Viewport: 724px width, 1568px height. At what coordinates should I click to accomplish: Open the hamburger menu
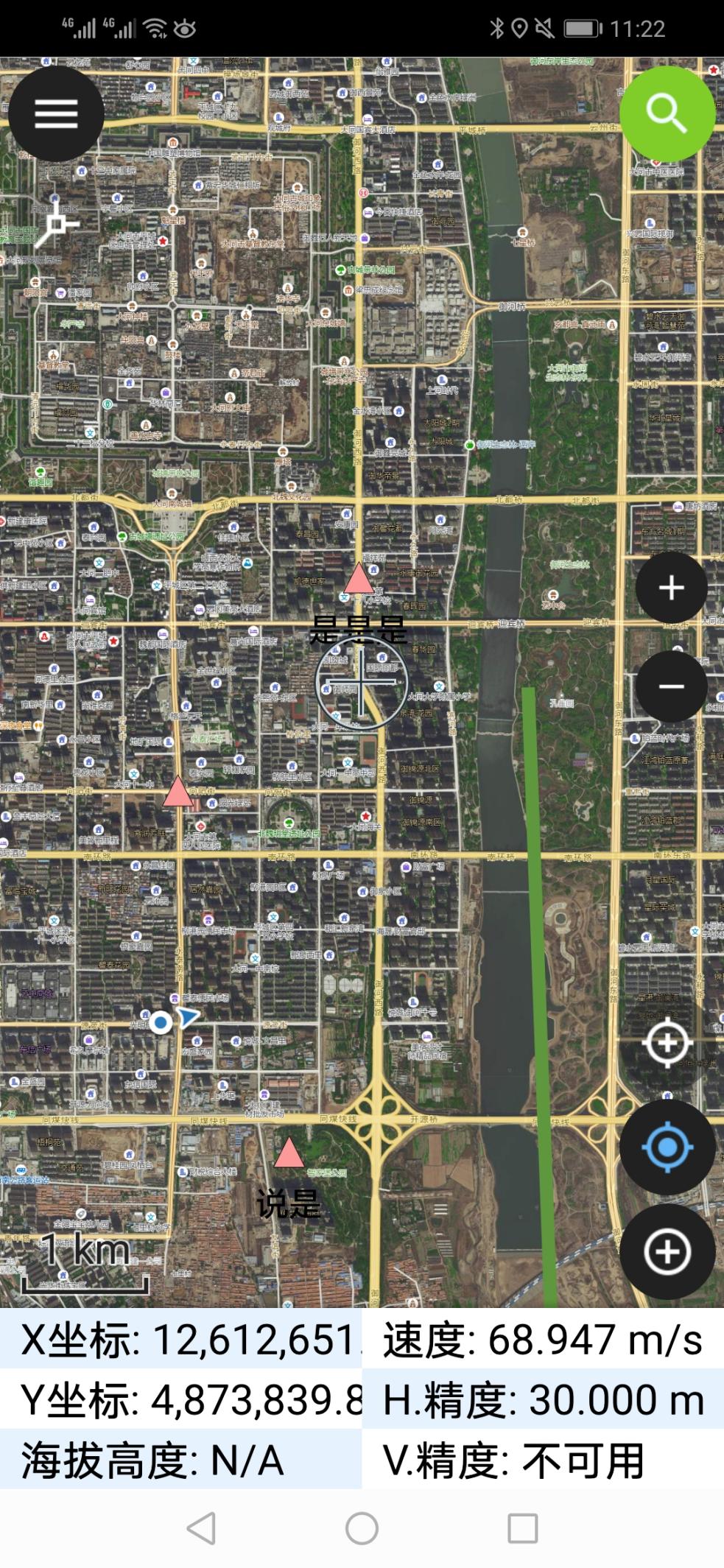pyautogui.click(x=56, y=113)
